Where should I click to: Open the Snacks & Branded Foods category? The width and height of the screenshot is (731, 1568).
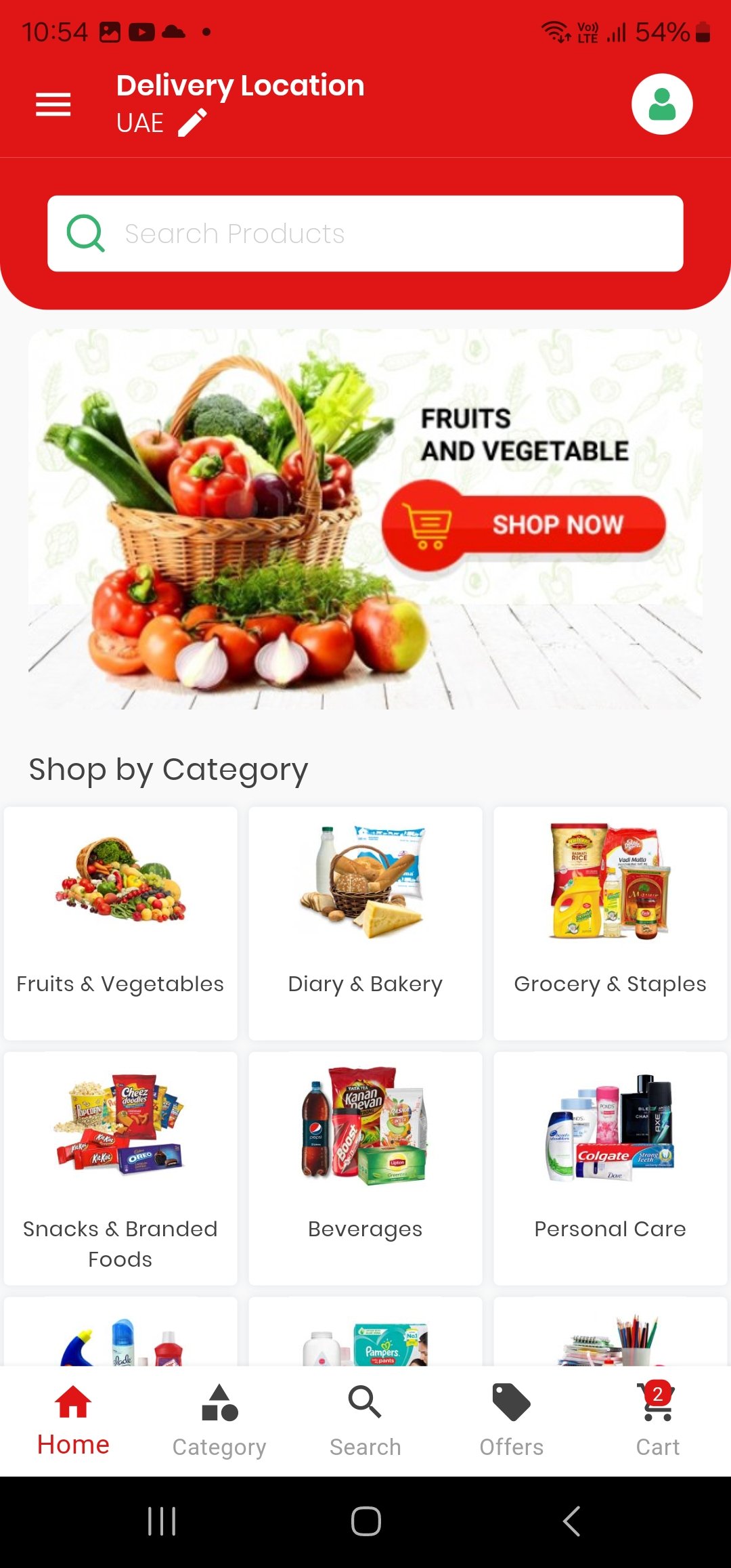pos(120,1168)
